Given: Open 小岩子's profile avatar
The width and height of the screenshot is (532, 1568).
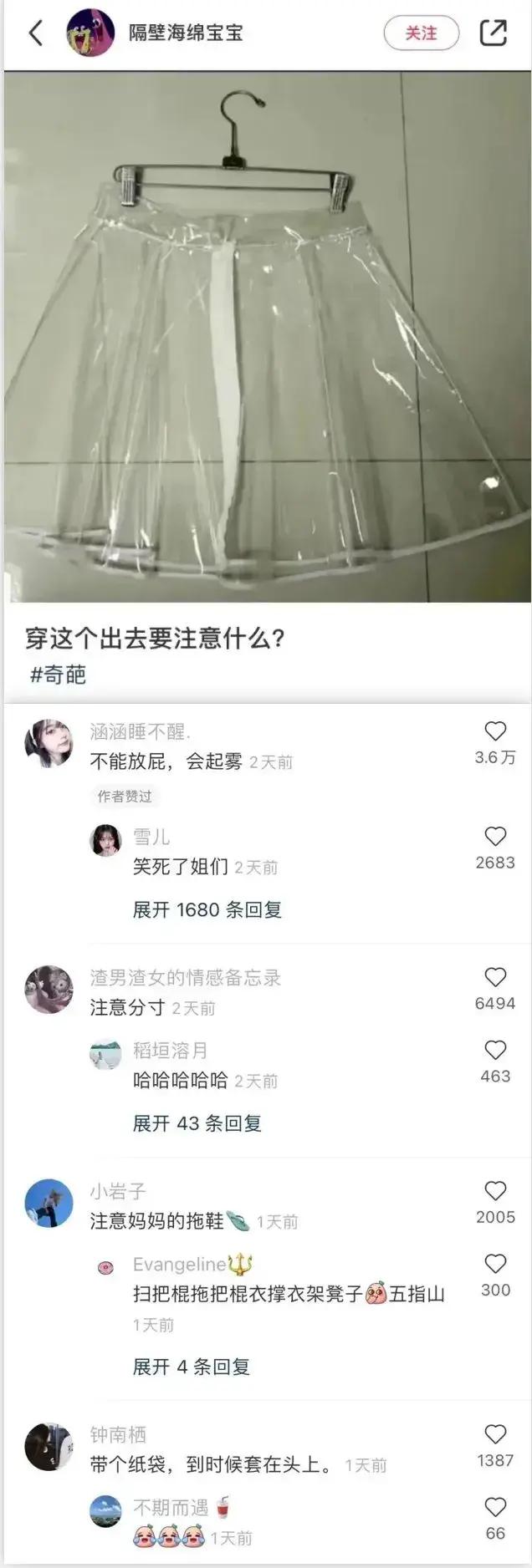Looking at the screenshot, I should coord(49,1204).
